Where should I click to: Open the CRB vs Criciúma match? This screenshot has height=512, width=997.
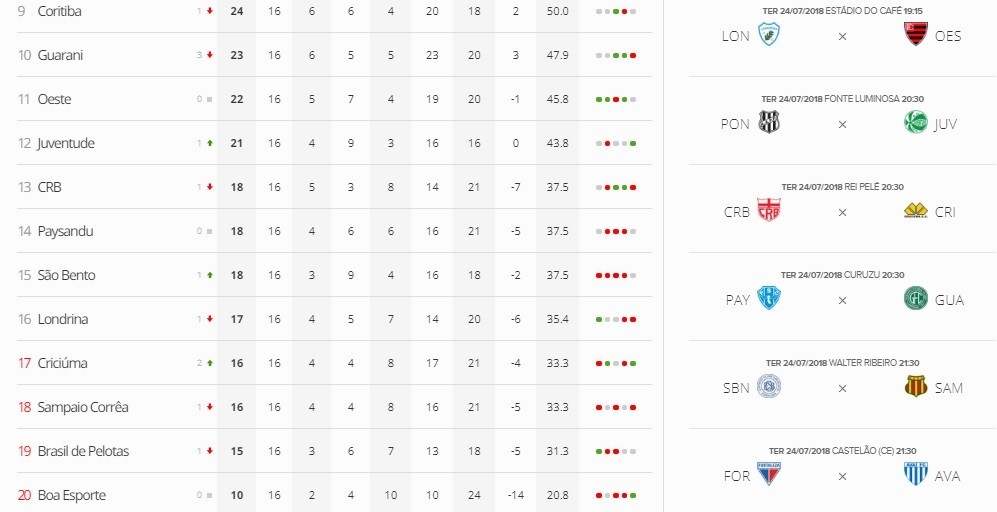tap(841, 212)
